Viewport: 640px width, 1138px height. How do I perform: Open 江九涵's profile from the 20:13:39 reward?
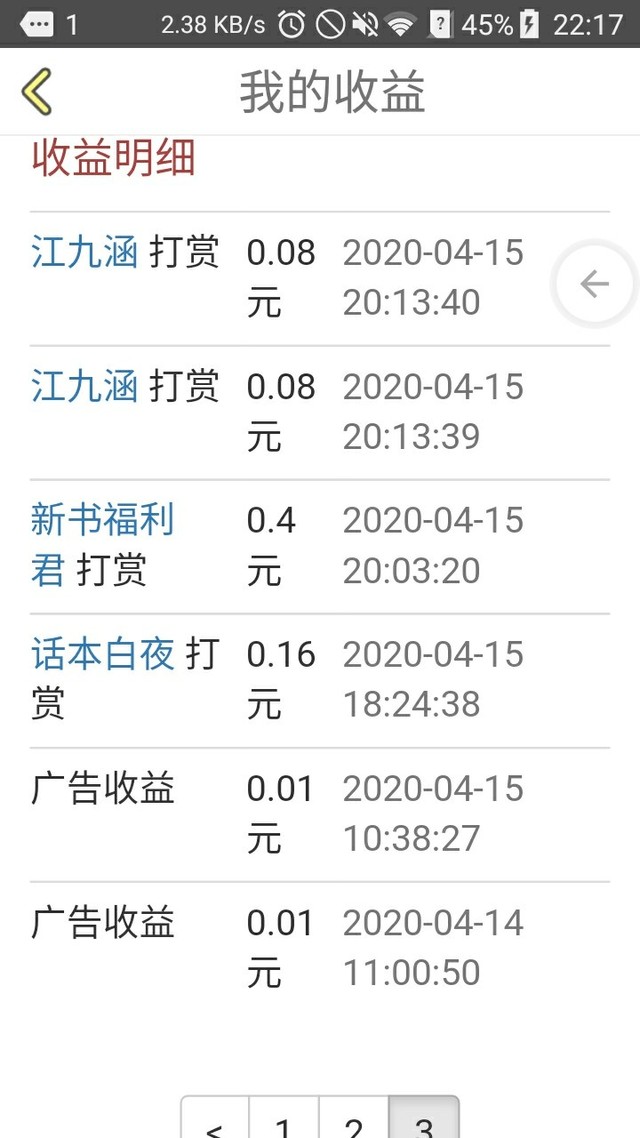pos(84,387)
